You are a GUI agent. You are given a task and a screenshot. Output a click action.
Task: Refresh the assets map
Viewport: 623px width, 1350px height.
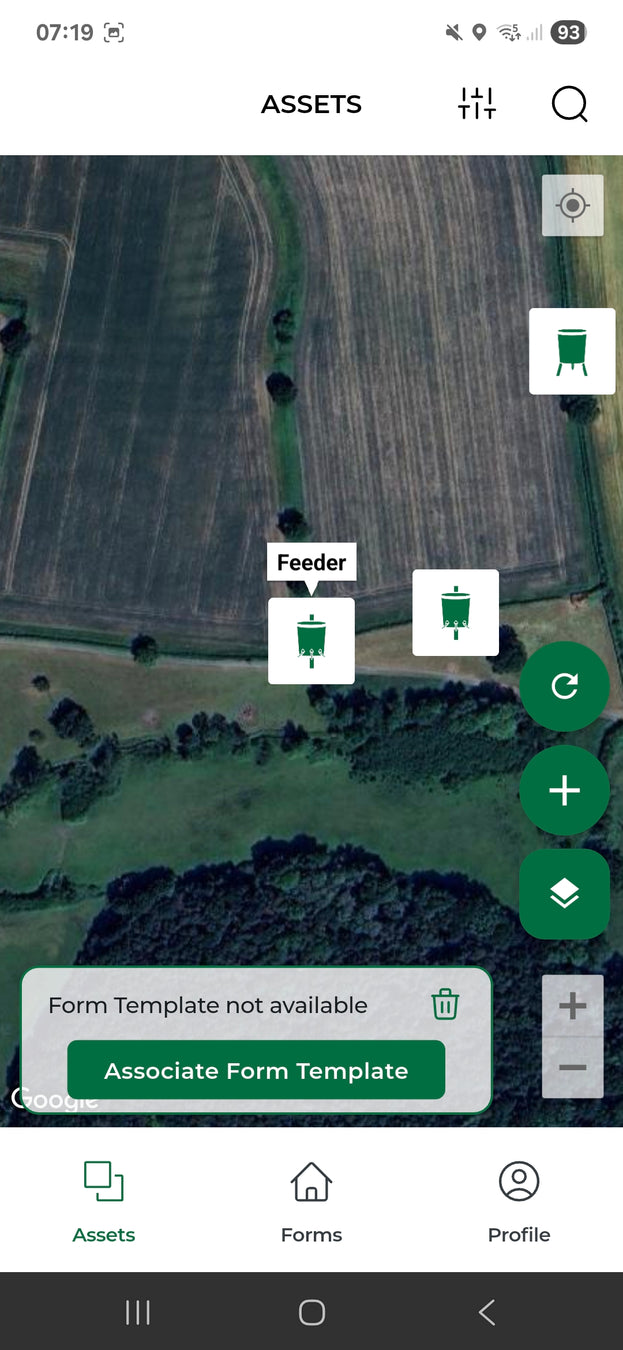(564, 686)
